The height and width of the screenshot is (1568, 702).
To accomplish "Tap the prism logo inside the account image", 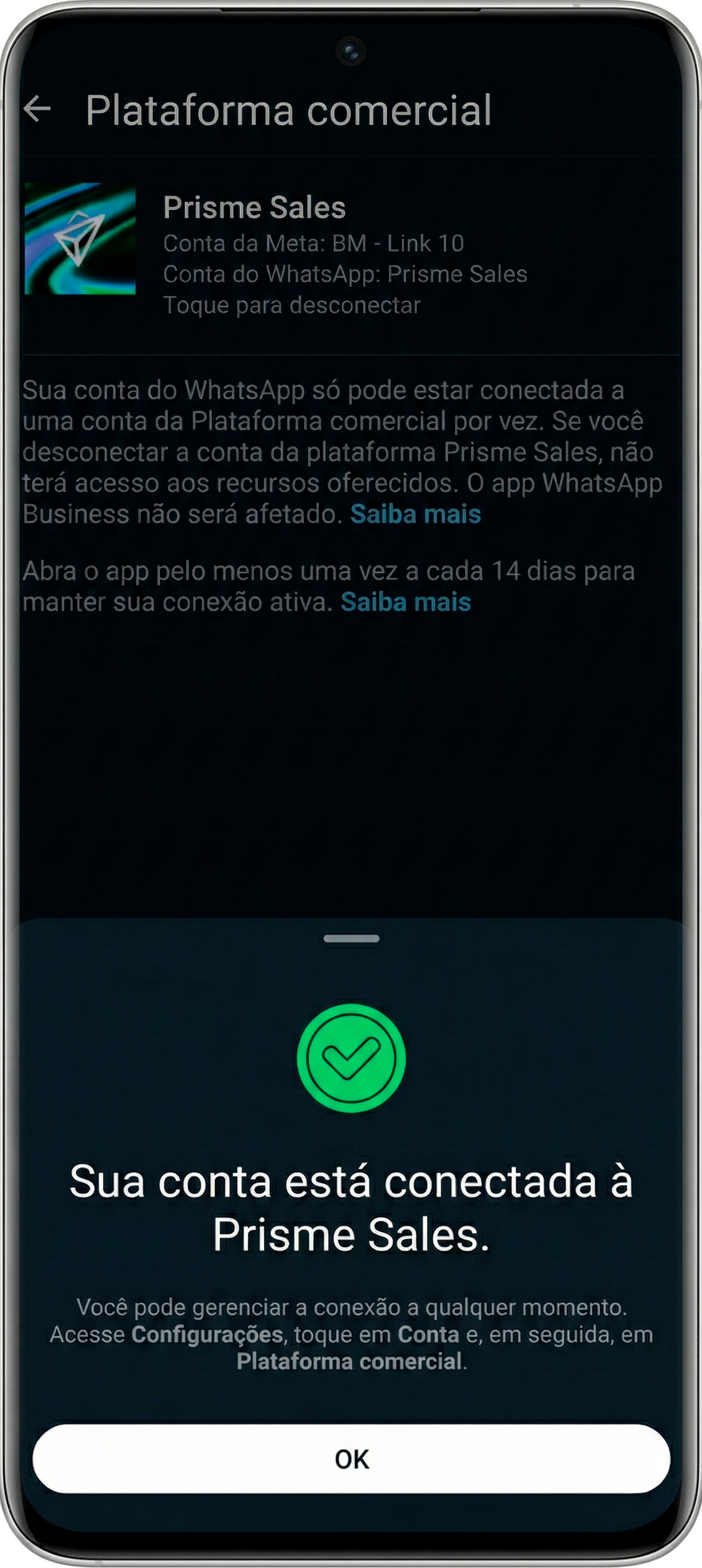I will [x=81, y=237].
